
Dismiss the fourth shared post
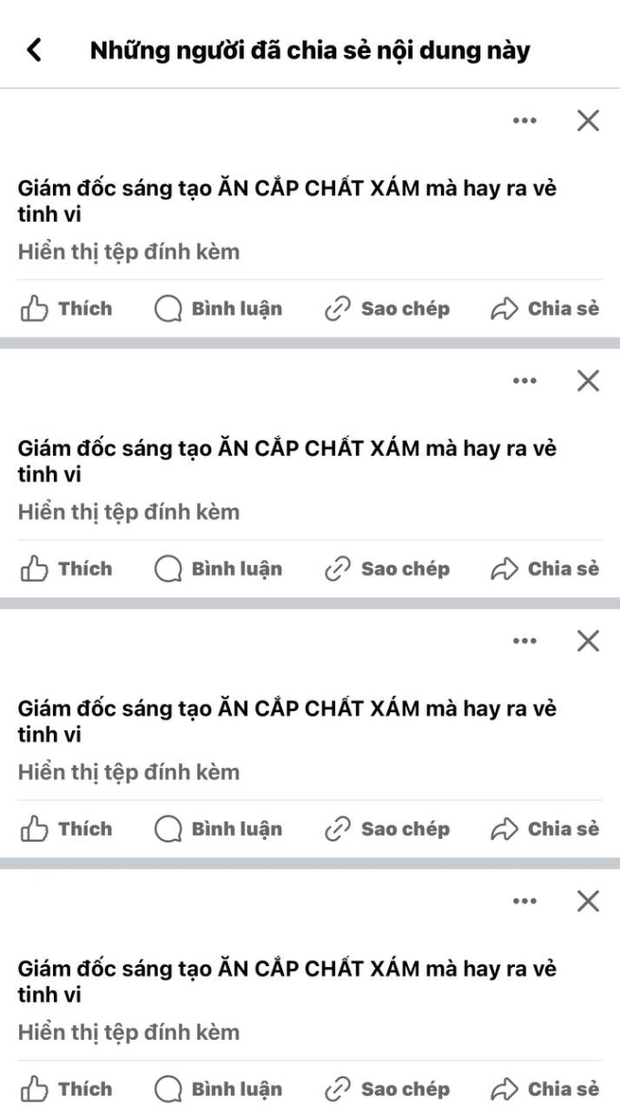coord(588,901)
